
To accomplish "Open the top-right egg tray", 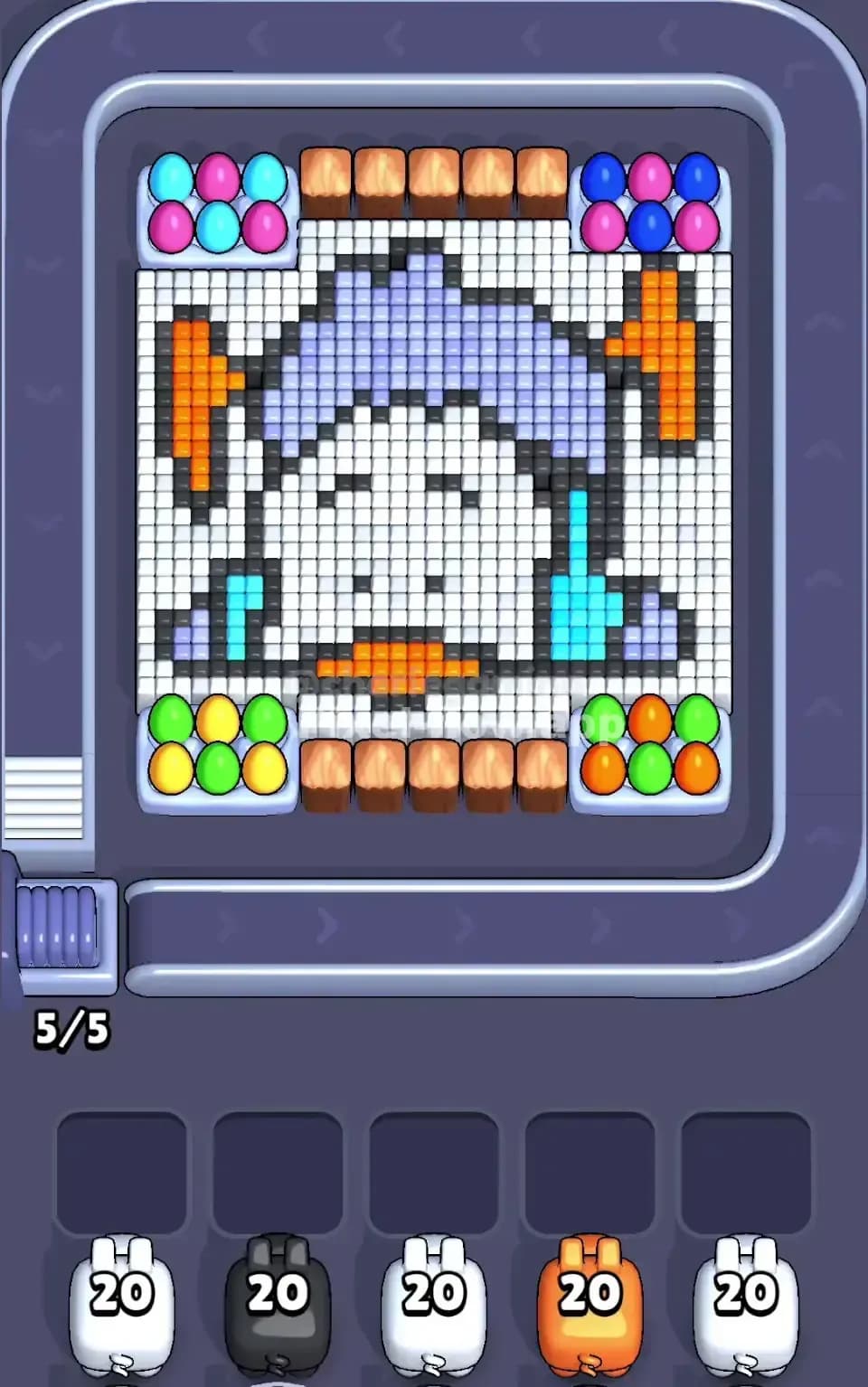I will coord(651,199).
